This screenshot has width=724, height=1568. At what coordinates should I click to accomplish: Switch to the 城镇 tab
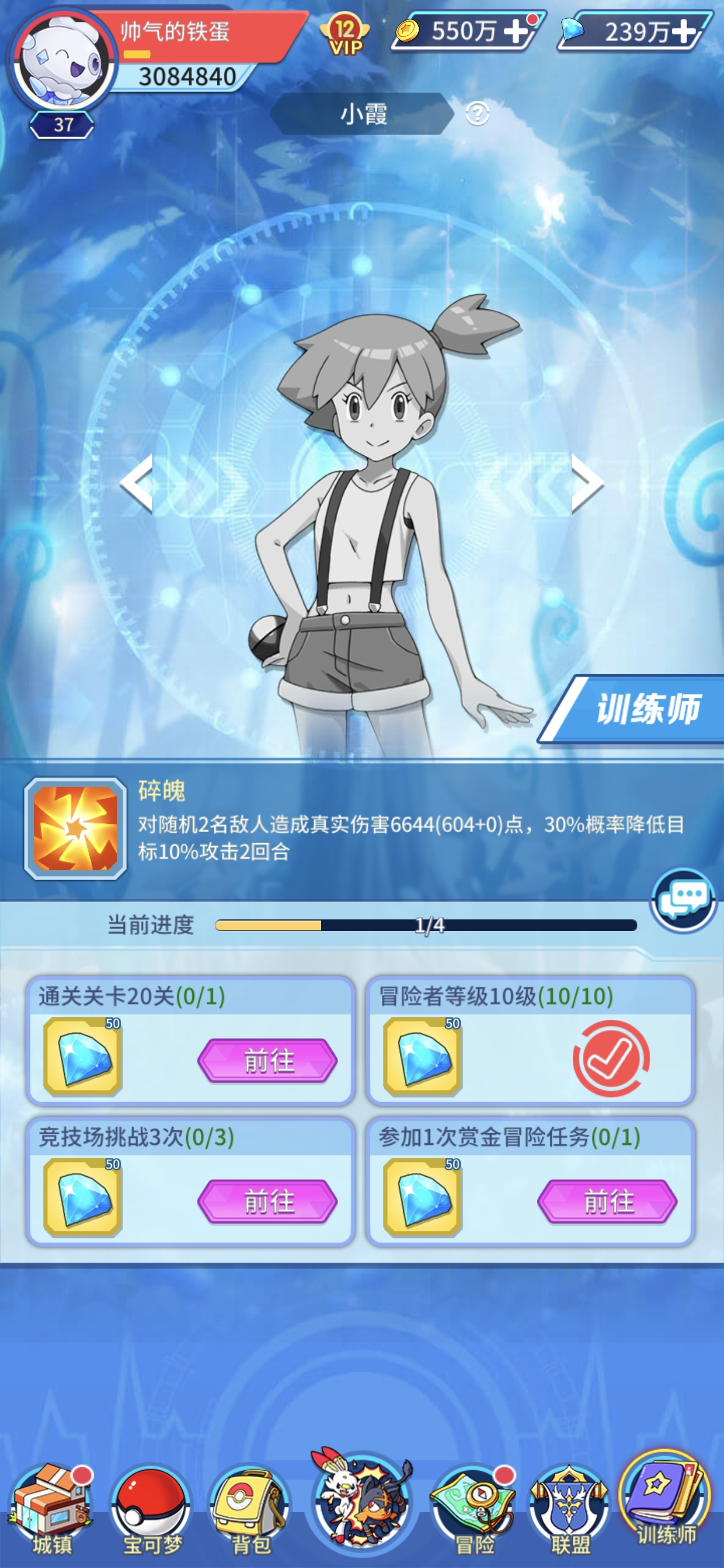(52, 1508)
